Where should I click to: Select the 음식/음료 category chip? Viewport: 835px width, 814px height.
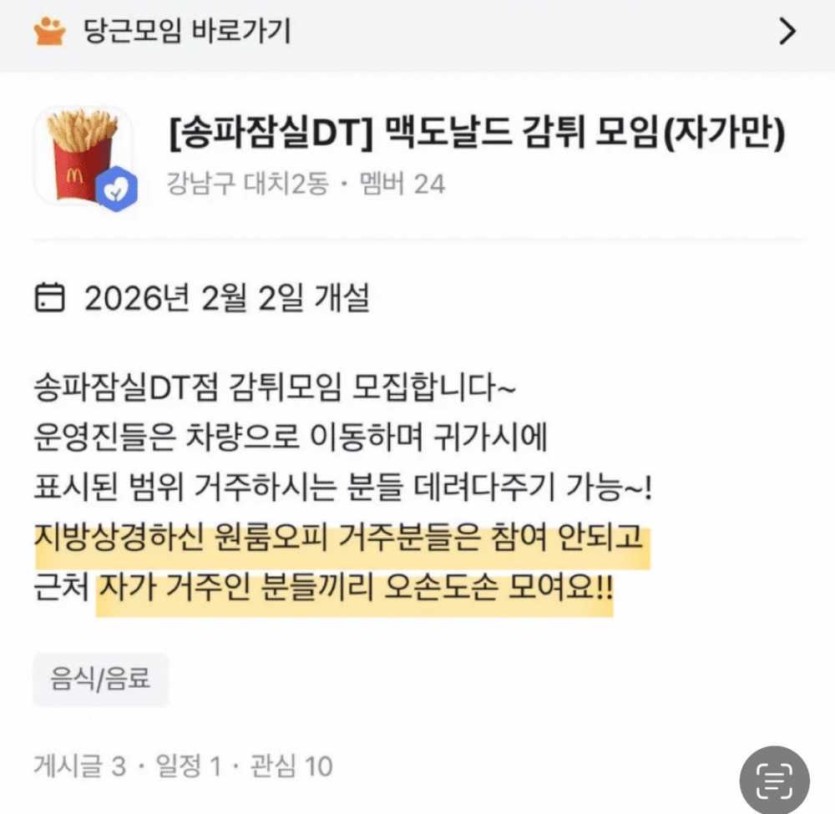click(x=101, y=680)
